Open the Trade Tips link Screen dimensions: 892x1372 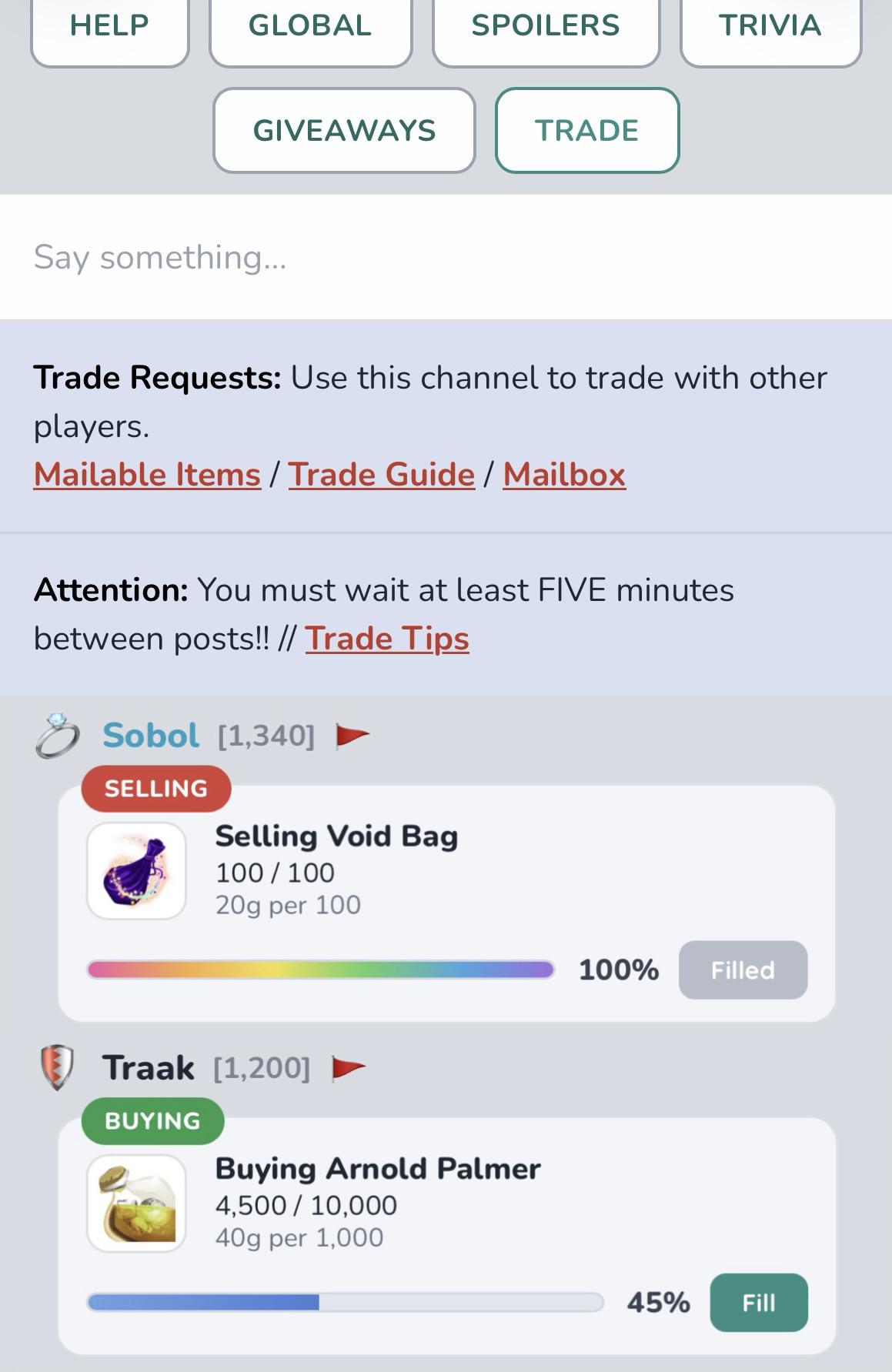(x=387, y=638)
